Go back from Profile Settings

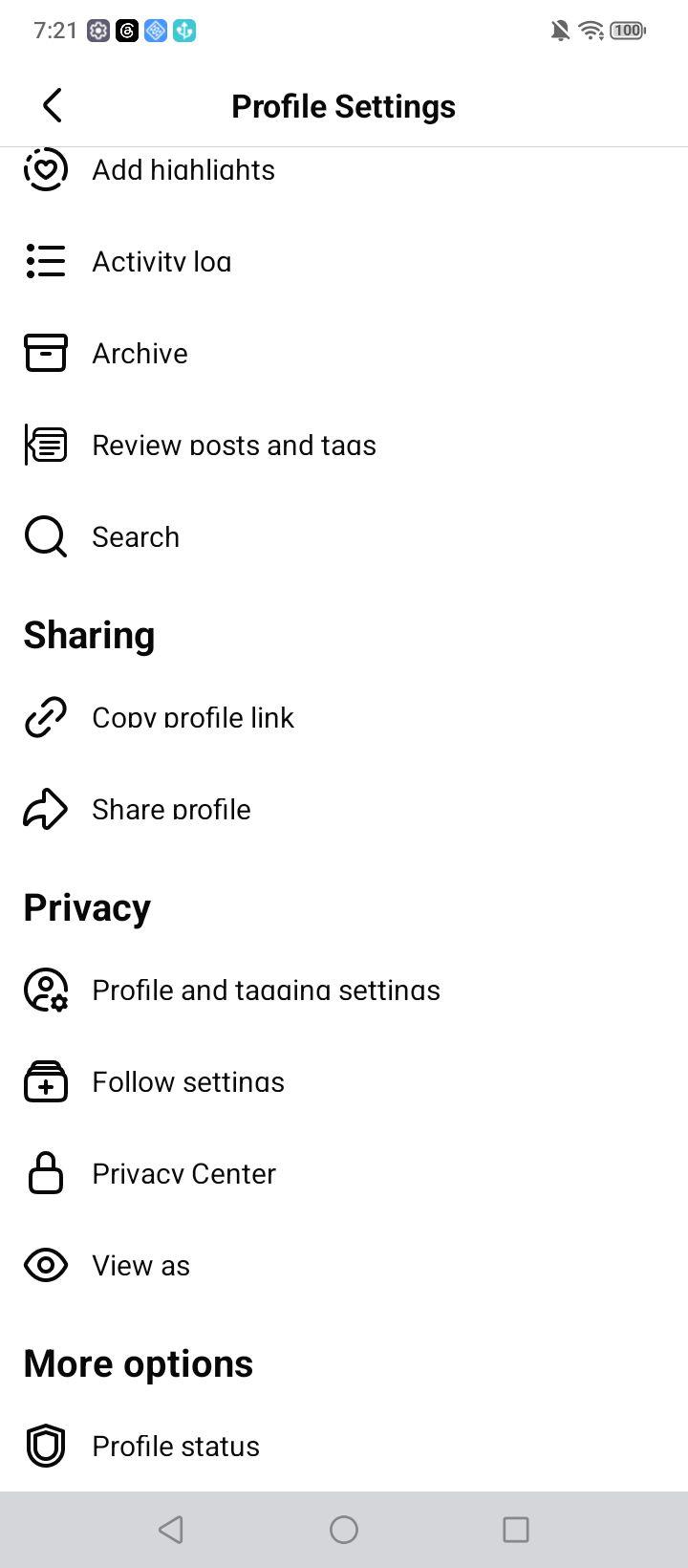(53, 105)
